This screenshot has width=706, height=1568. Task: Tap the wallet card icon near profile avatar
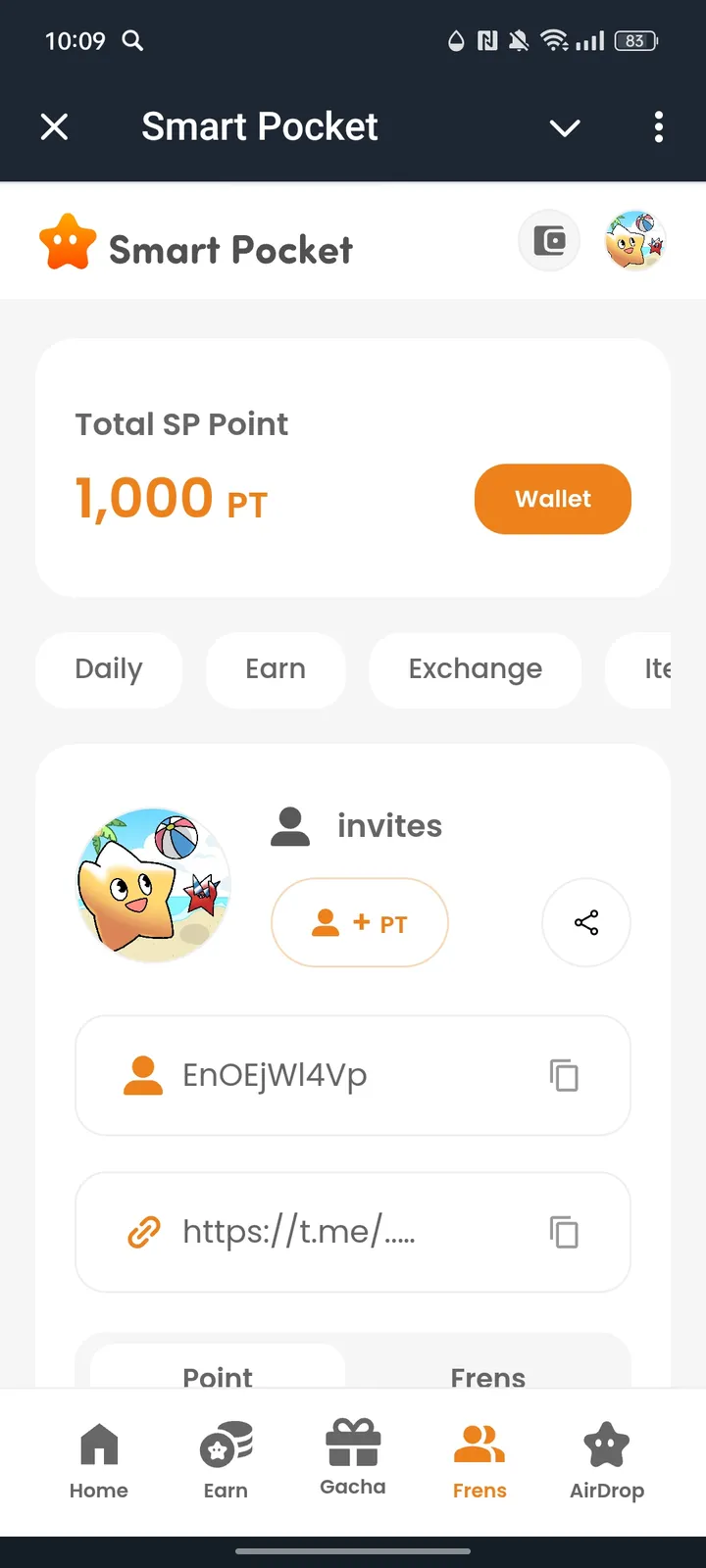pos(548,240)
